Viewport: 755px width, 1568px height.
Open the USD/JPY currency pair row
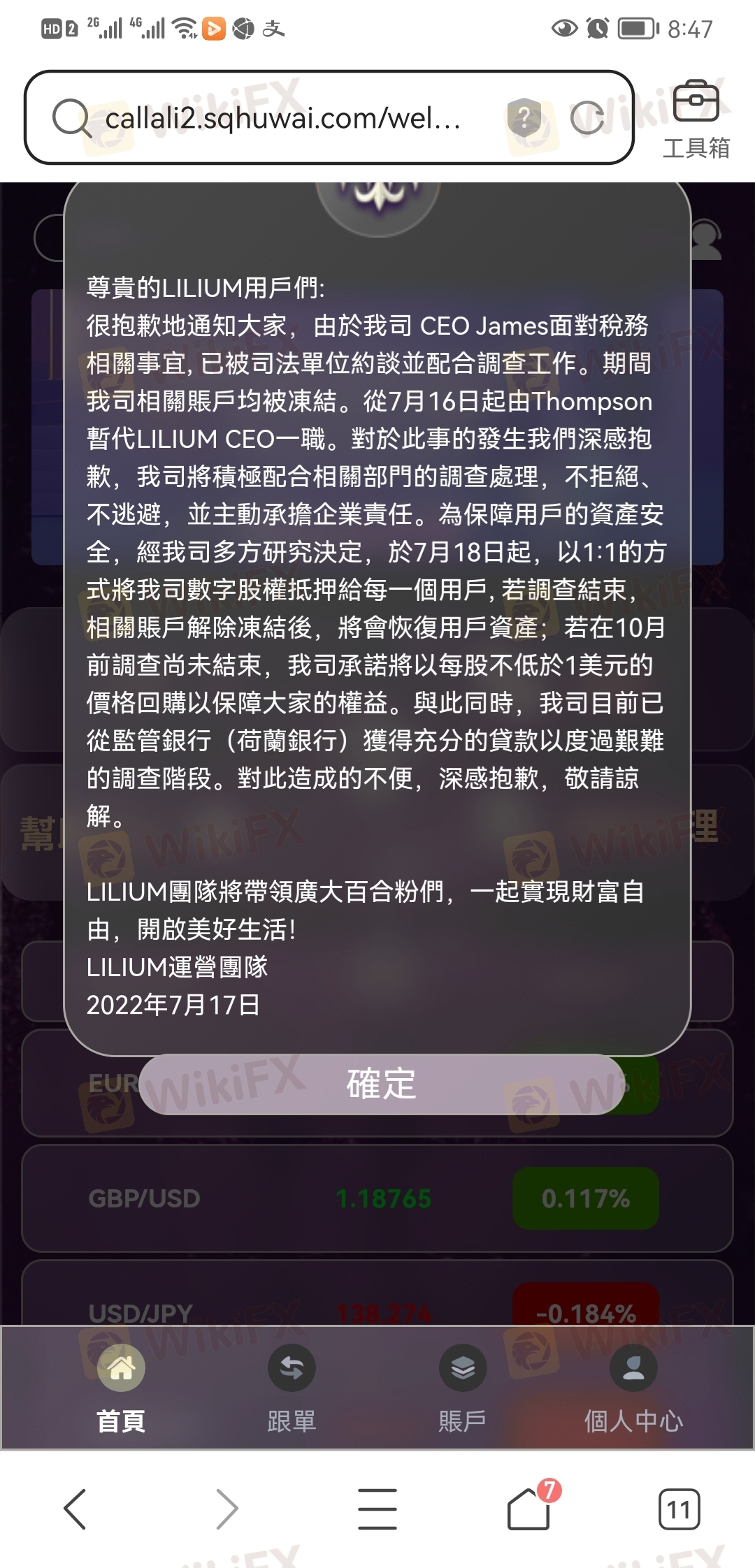[x=377, y=1308]
